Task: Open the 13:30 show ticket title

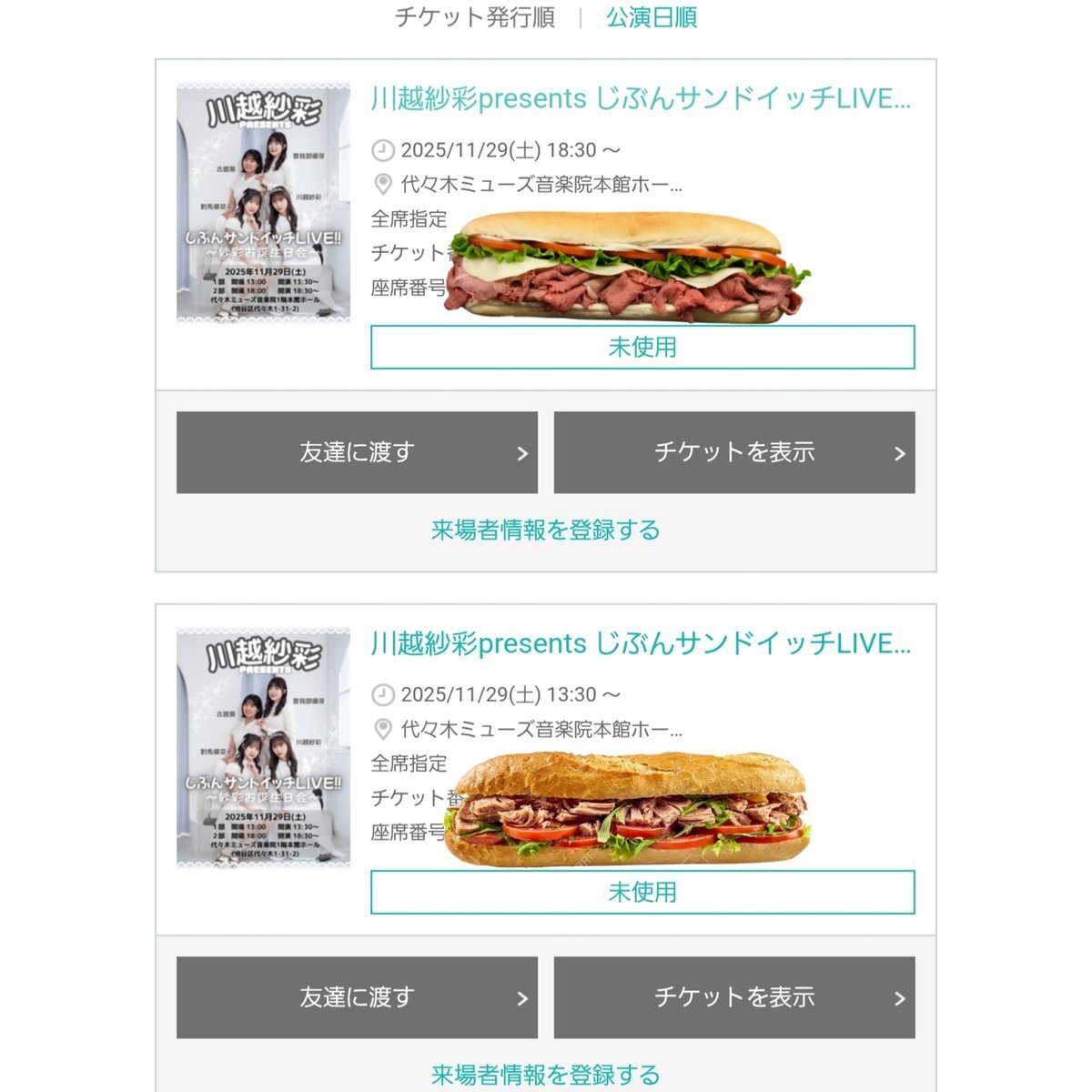Action: click(640, 643)
